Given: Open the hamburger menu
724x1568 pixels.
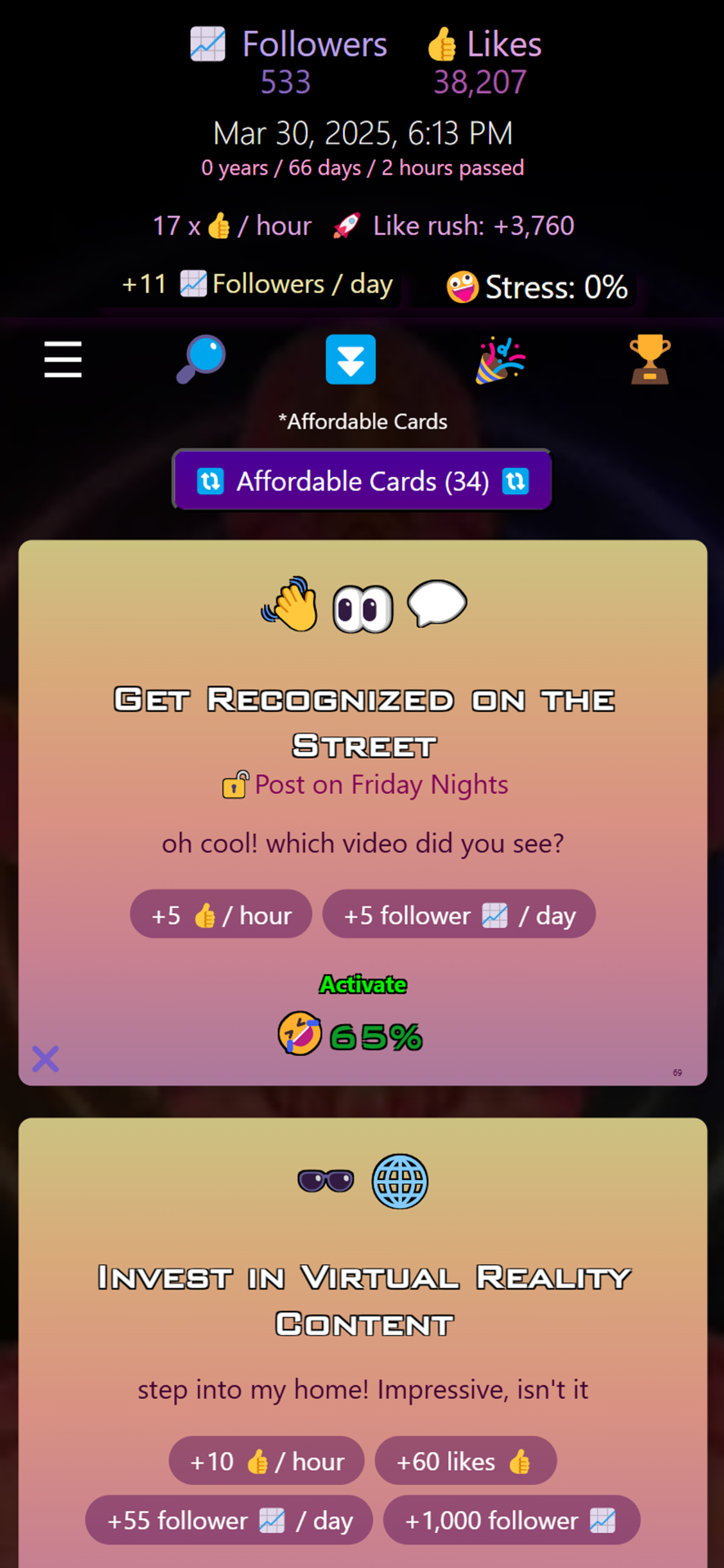Looking at the screenshot, I should 63,359.
